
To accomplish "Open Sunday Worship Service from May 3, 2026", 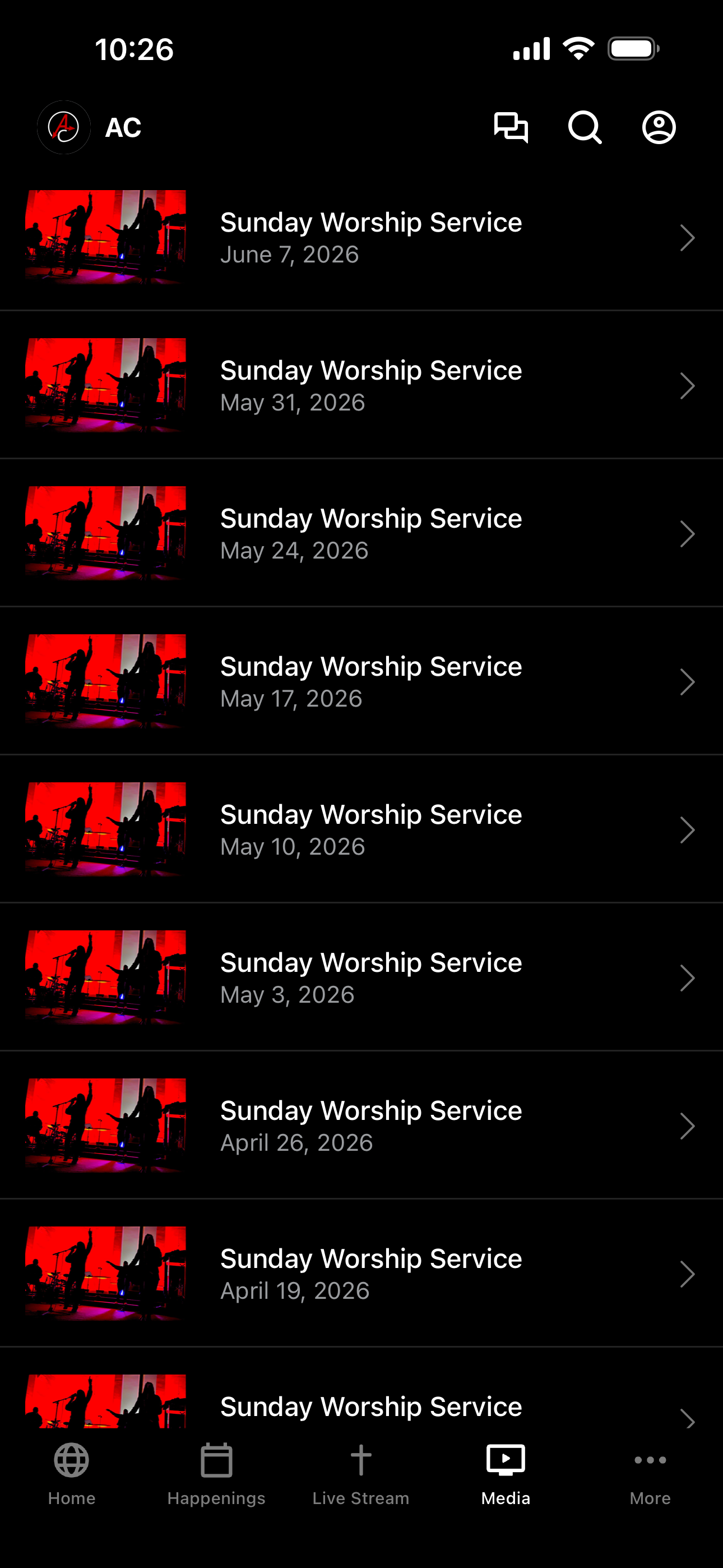I will point(361,977).
